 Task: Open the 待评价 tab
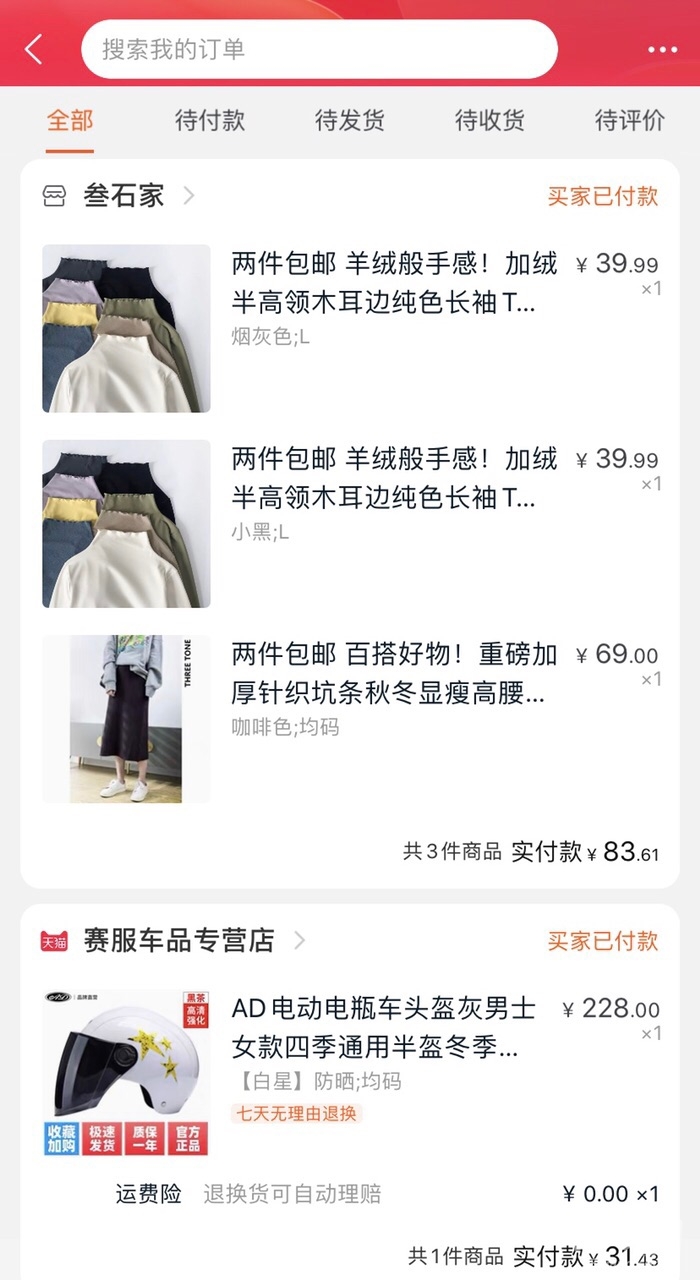click(630, 121)
